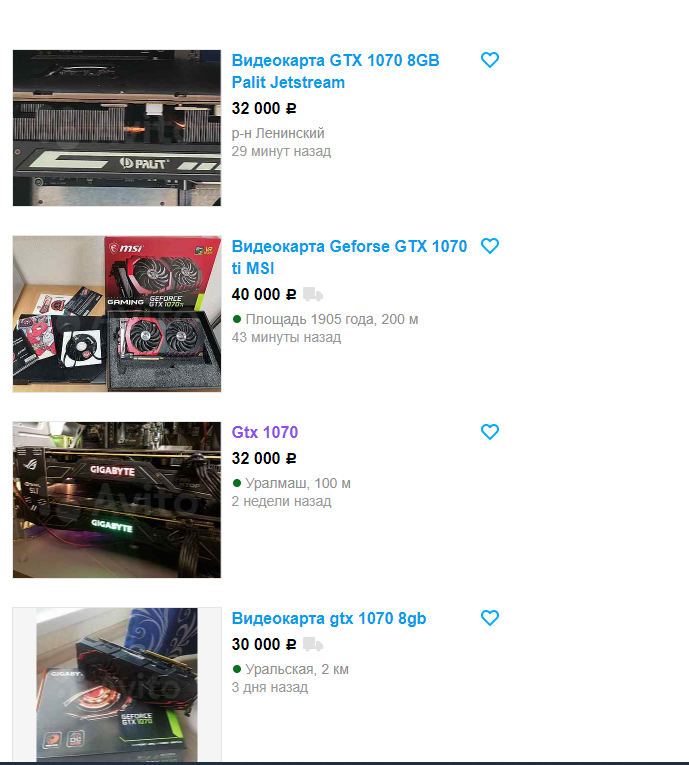Open the listing Видеокарта gtx 1070 8gb
Image resolution: width=689 pixels, height=765 pixels.
click(x=329, y=618)
